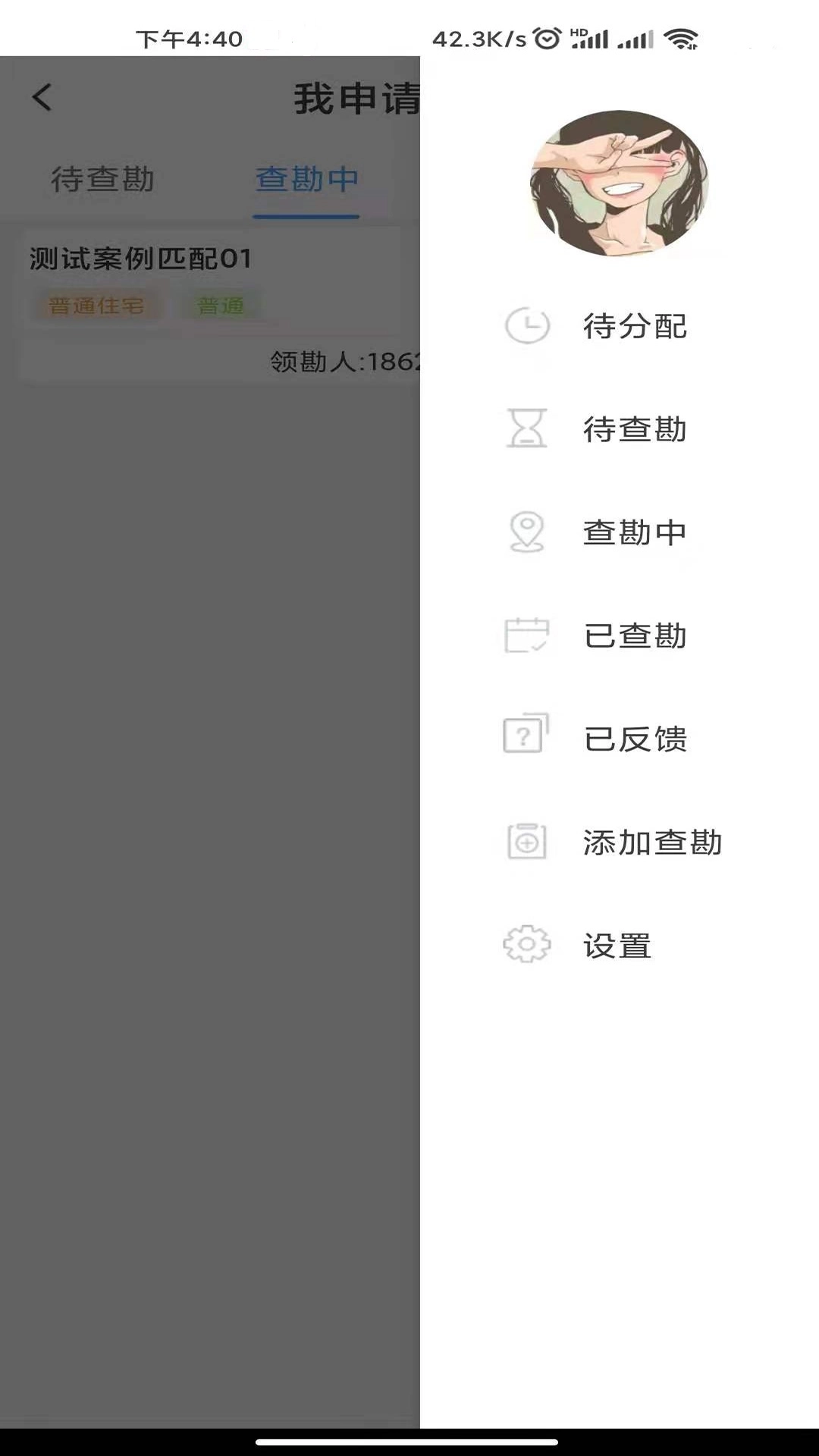
Task: Open the settings gear icon
Action: (x=526, y=946)
